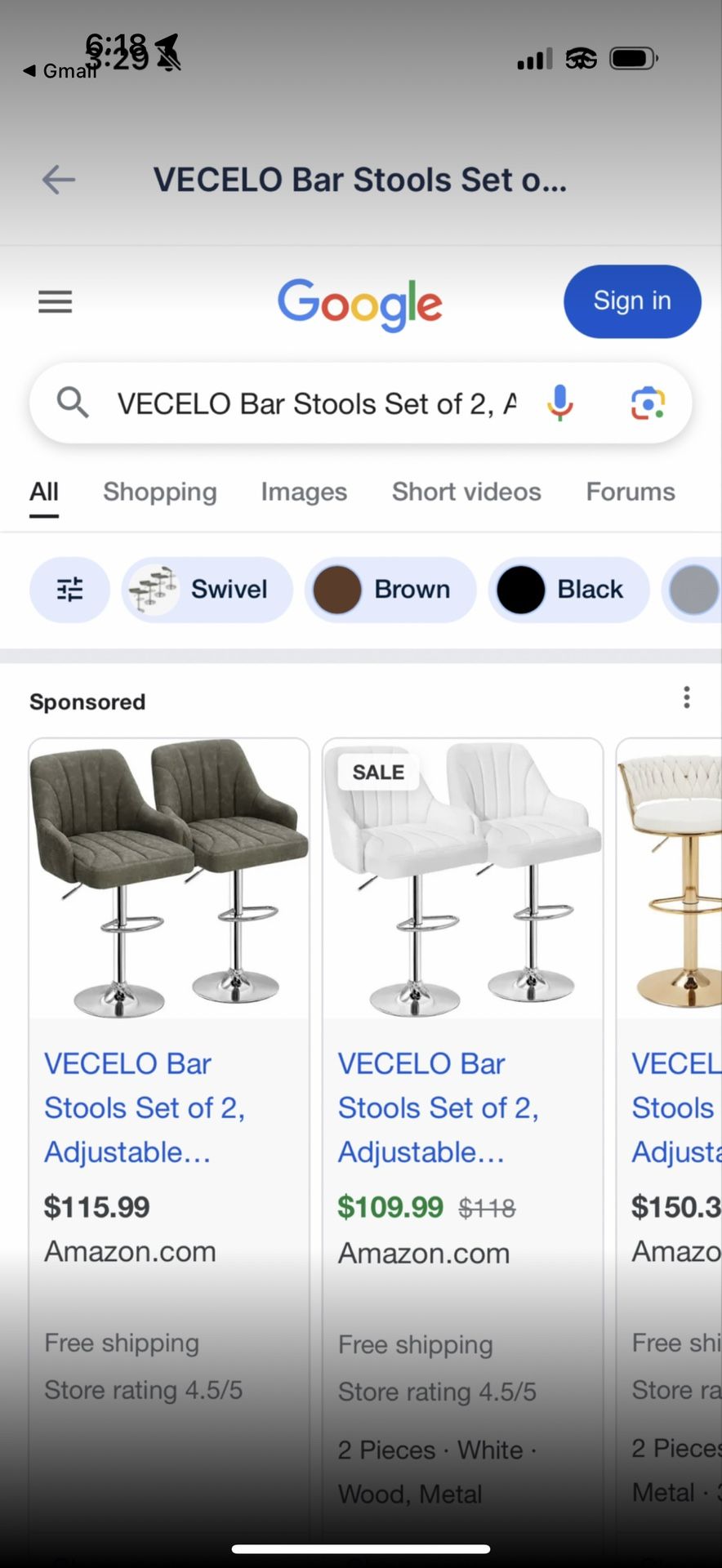The height and width of the screenshot is (1568, 722).
Task: Start voice search with the microphone
Action: click(560, 403)
